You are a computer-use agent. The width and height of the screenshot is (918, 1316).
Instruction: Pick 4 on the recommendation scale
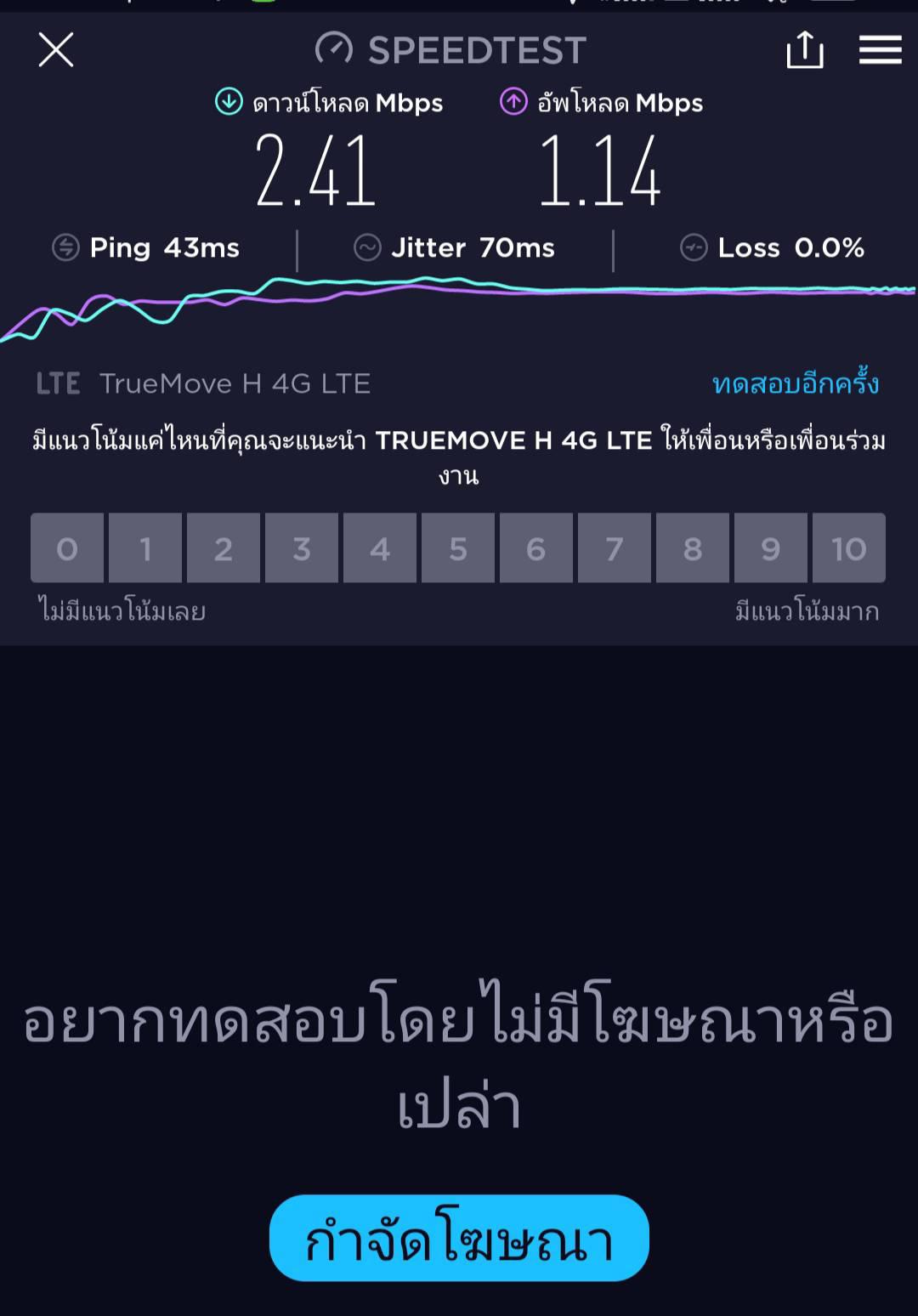pyautogui.click(x=380, y=548)
